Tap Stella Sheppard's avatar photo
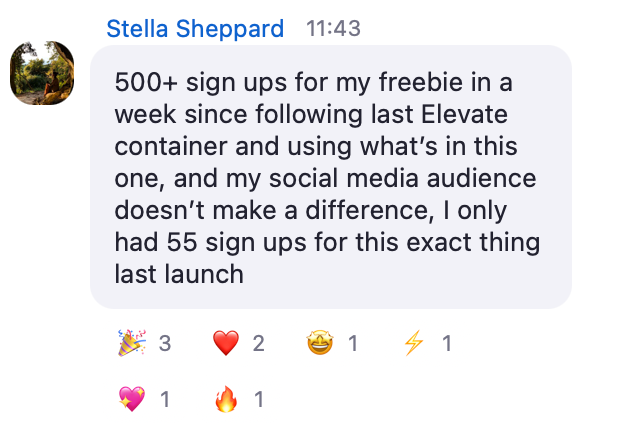636x430 pixels. (x=42, y=73)
